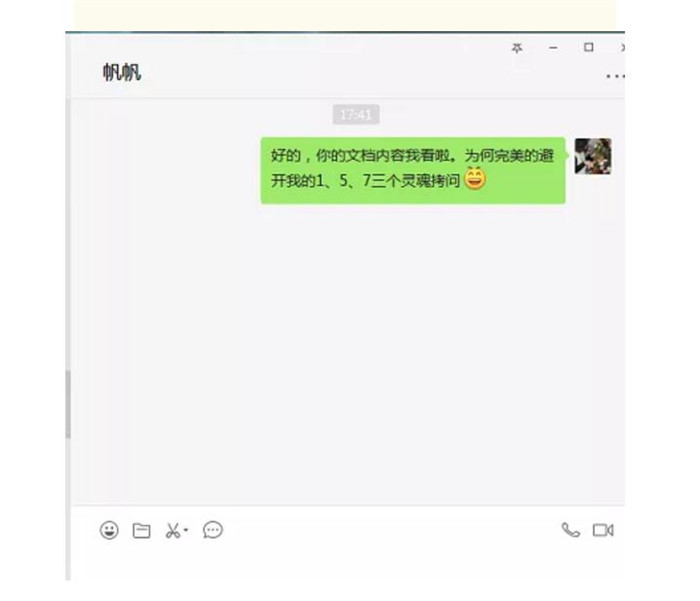Start a voice call with 帆帆
The width and height of the screenshot is (700, 601).
pyautogui.click(x=570, y=530)
